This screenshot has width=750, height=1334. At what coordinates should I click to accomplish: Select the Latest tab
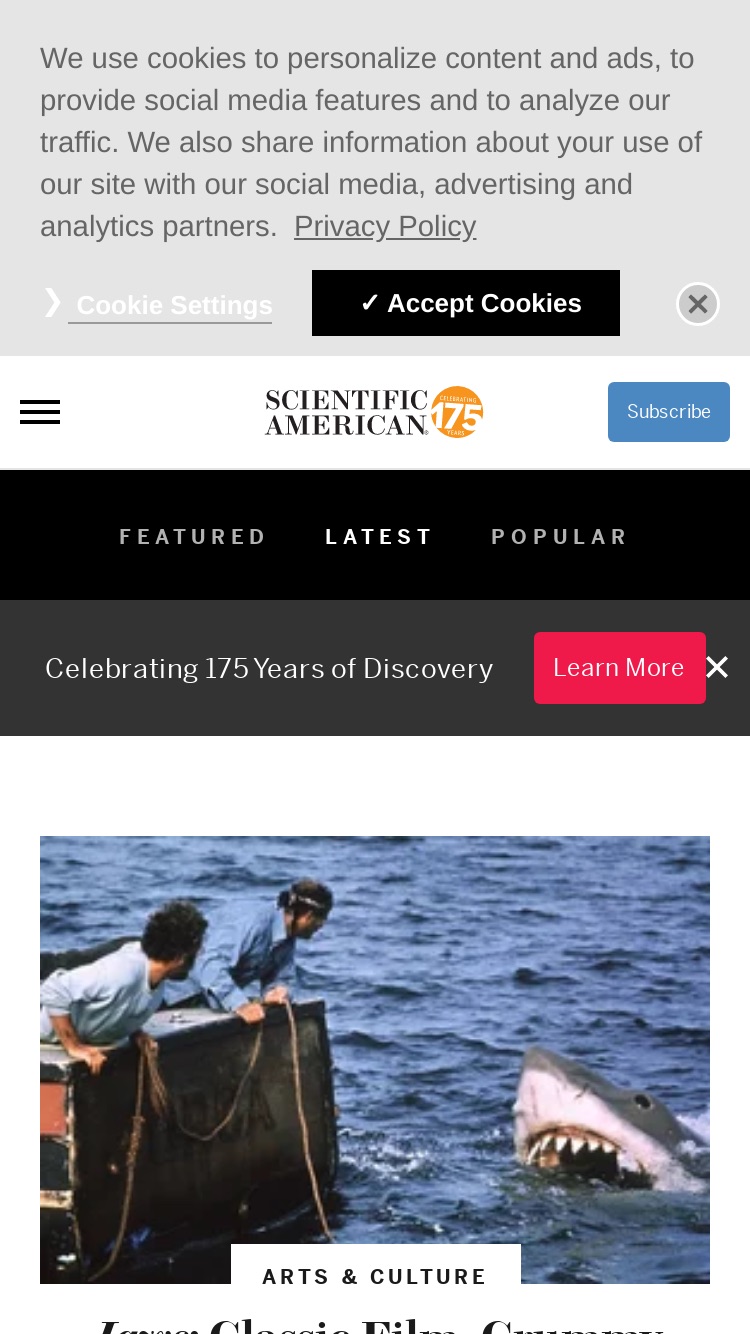point(379,537)
